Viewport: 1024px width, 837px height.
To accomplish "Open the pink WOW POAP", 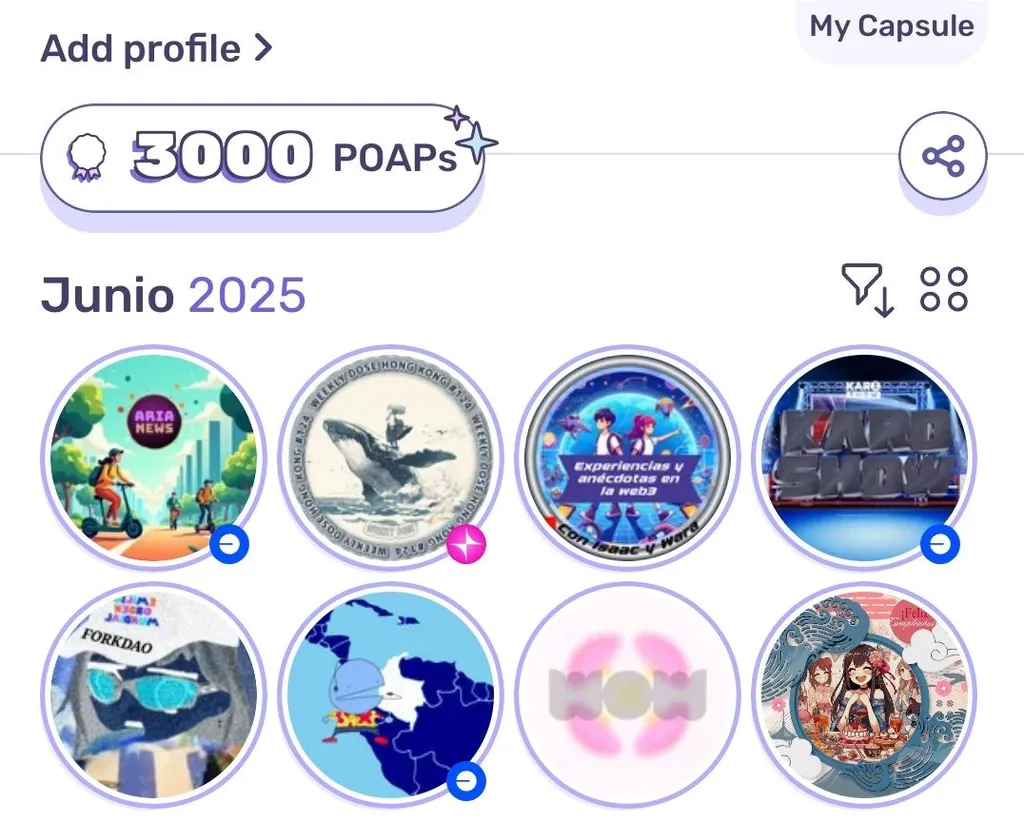I will point(626,694).
